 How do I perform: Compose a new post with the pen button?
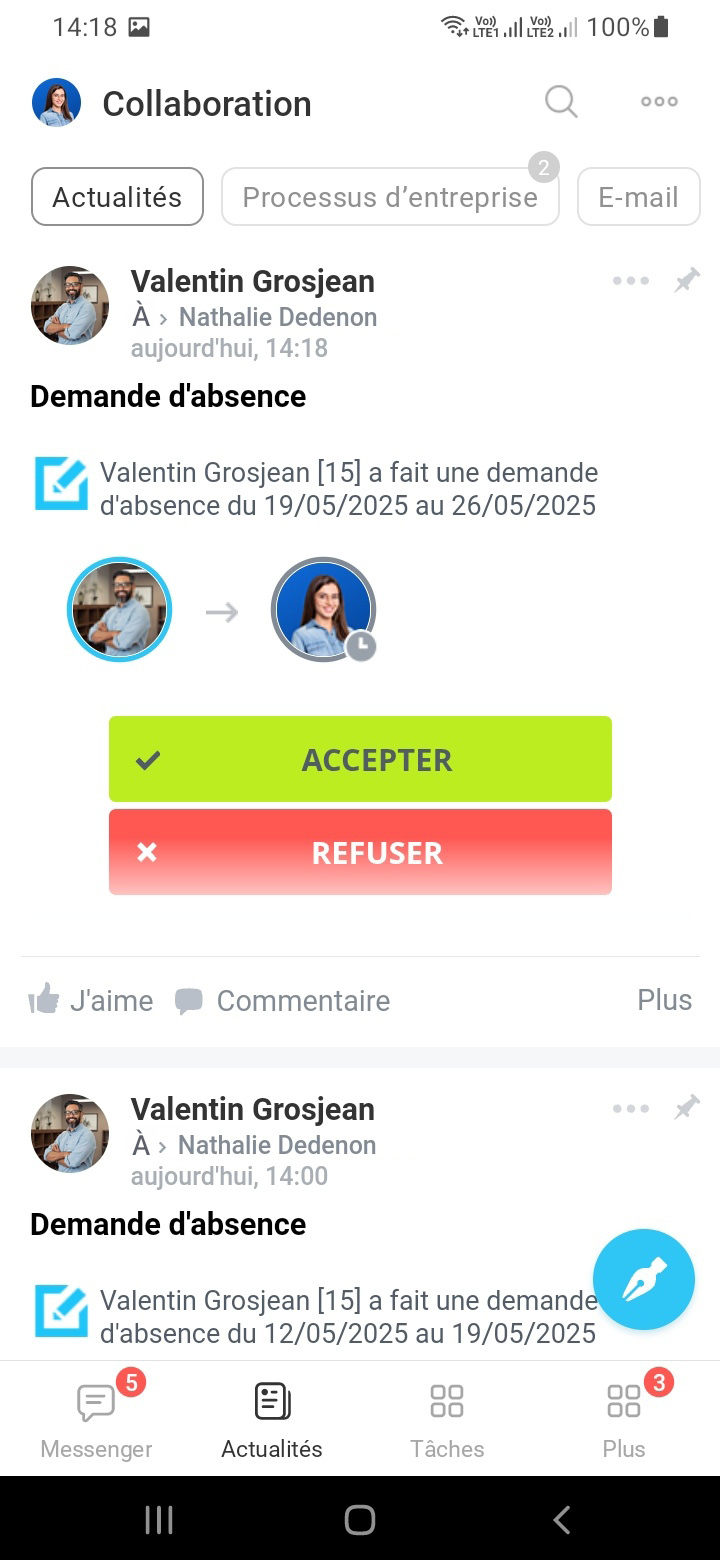(x=644, y=1279)
